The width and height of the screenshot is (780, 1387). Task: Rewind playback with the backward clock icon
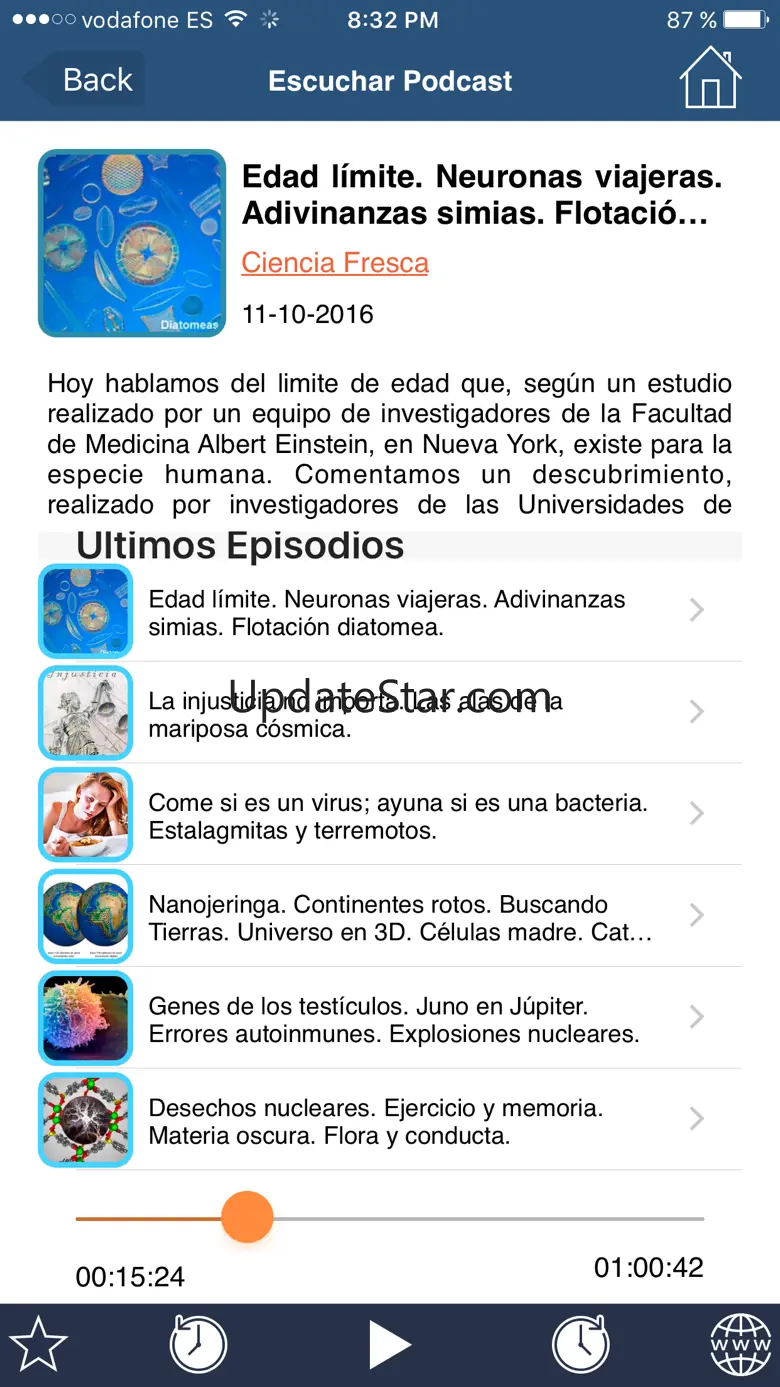[198, 1345]
